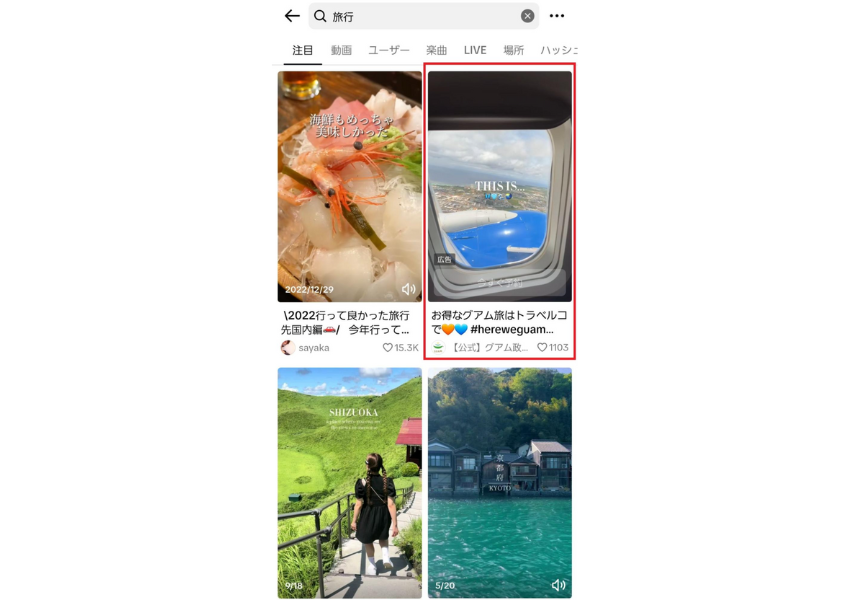Like the Guam ad with 1103 likes
850x600 pixels.
pyautogui.click(x=542, y=348)
